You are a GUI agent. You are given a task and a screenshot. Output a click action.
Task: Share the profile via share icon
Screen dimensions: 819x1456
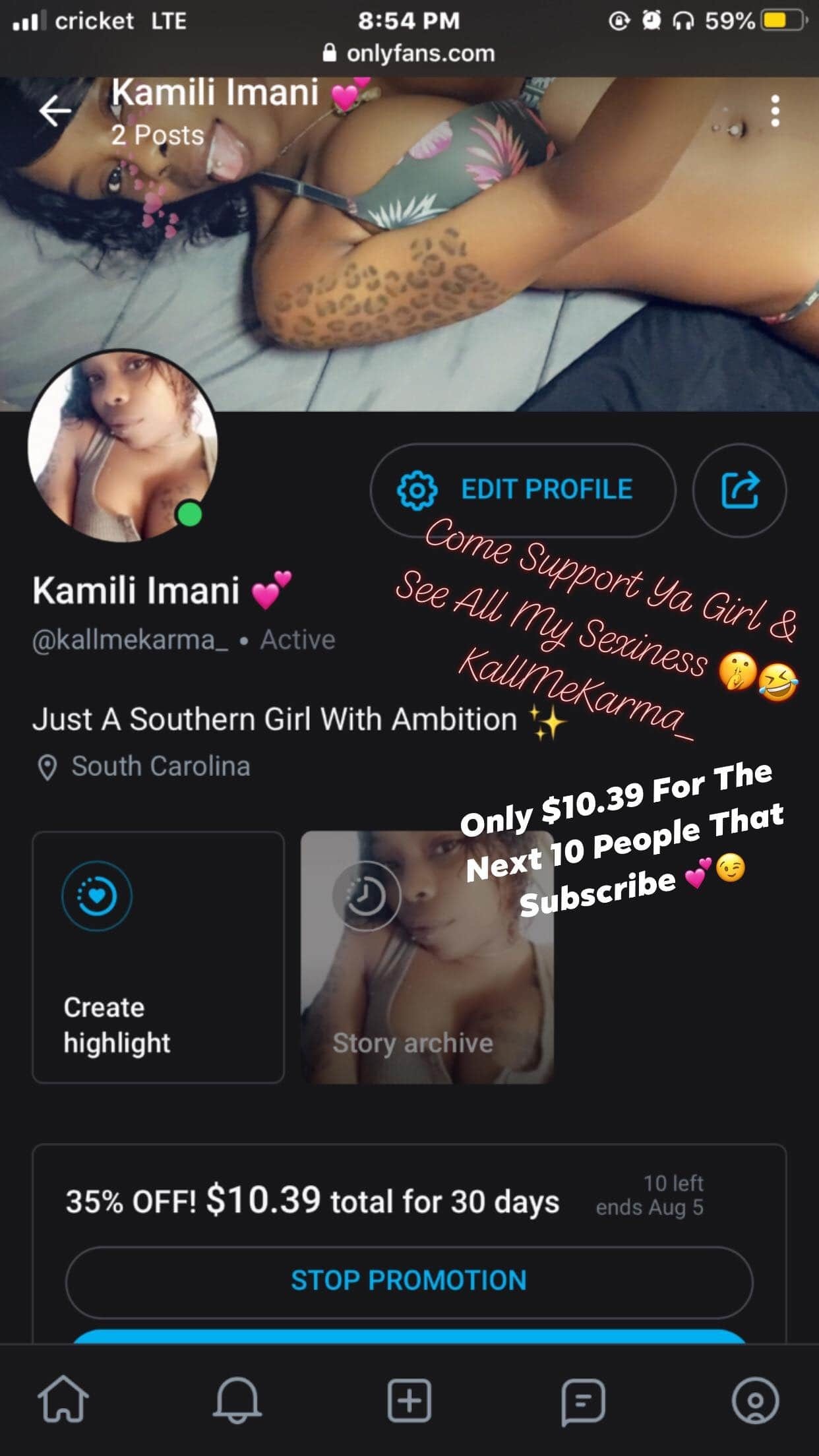(739, 490)
